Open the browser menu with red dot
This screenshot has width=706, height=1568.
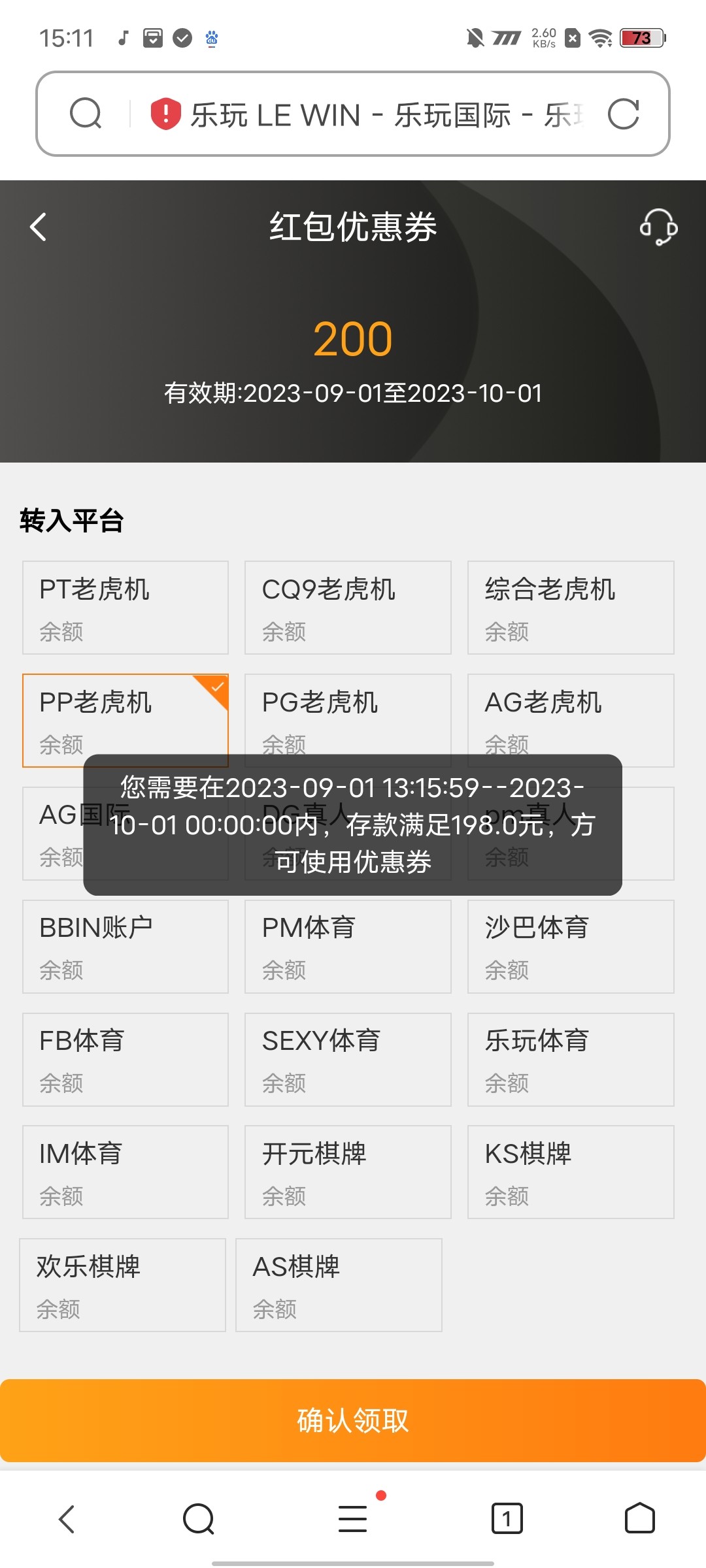pos(352,1519)
